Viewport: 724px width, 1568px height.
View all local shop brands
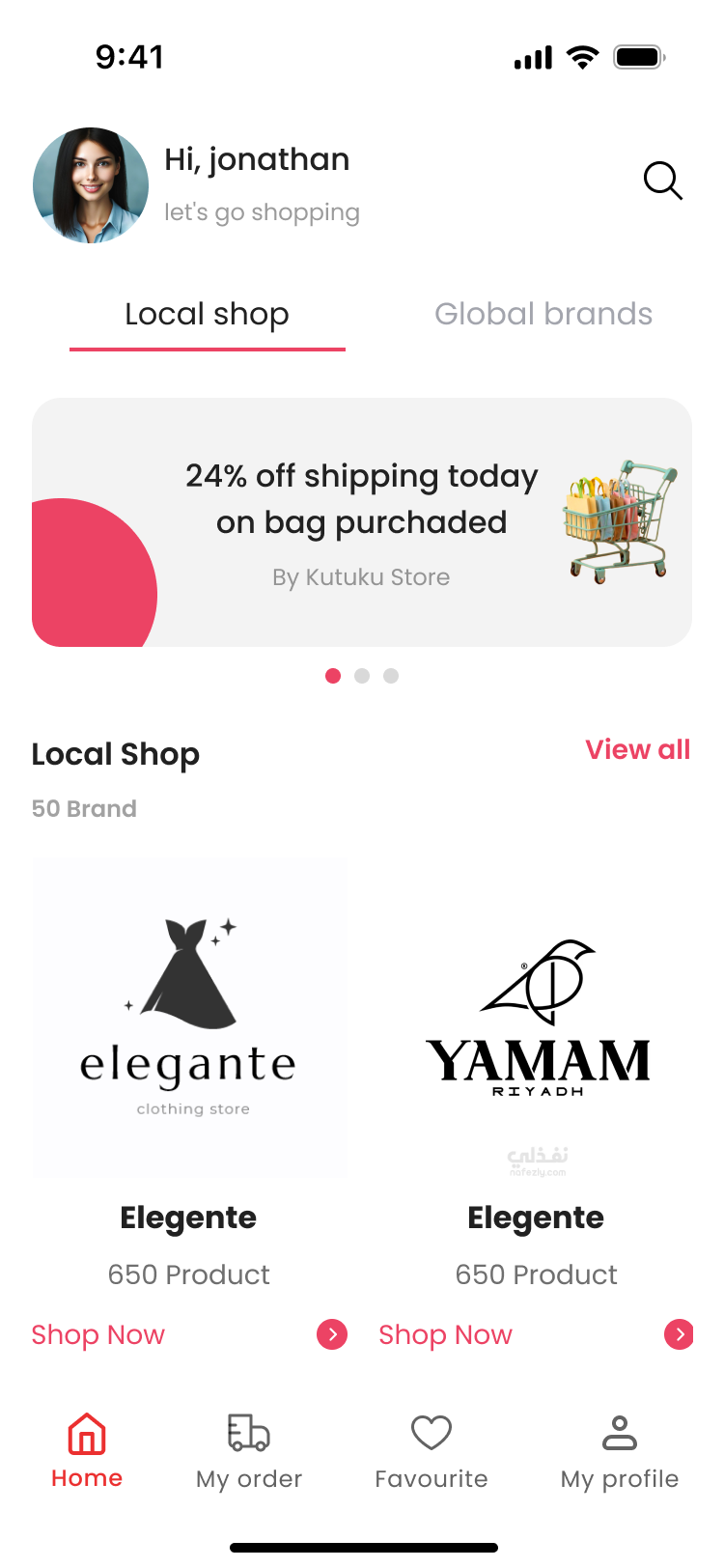(x=637, y=750)
